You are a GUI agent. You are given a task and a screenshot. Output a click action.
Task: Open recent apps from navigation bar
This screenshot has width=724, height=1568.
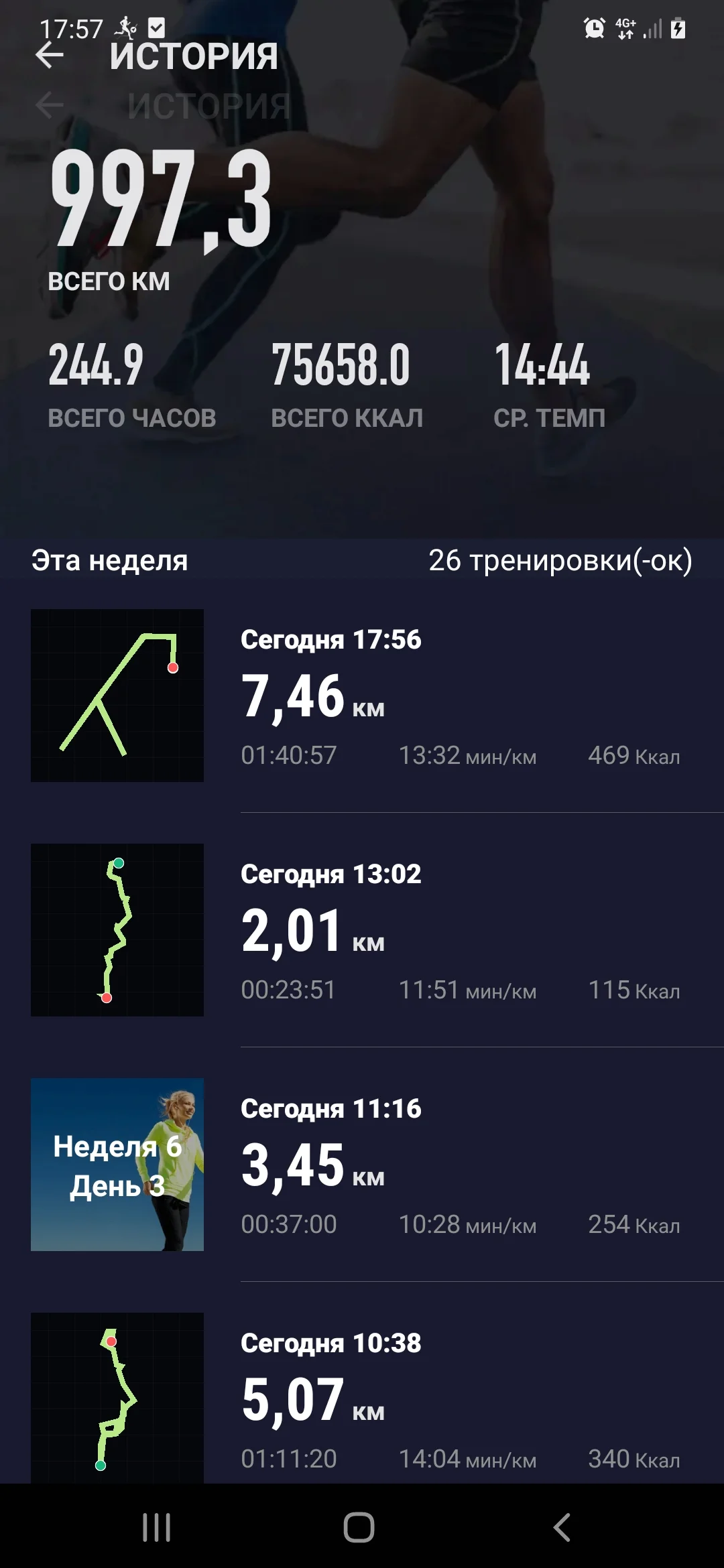point(157,1528)
